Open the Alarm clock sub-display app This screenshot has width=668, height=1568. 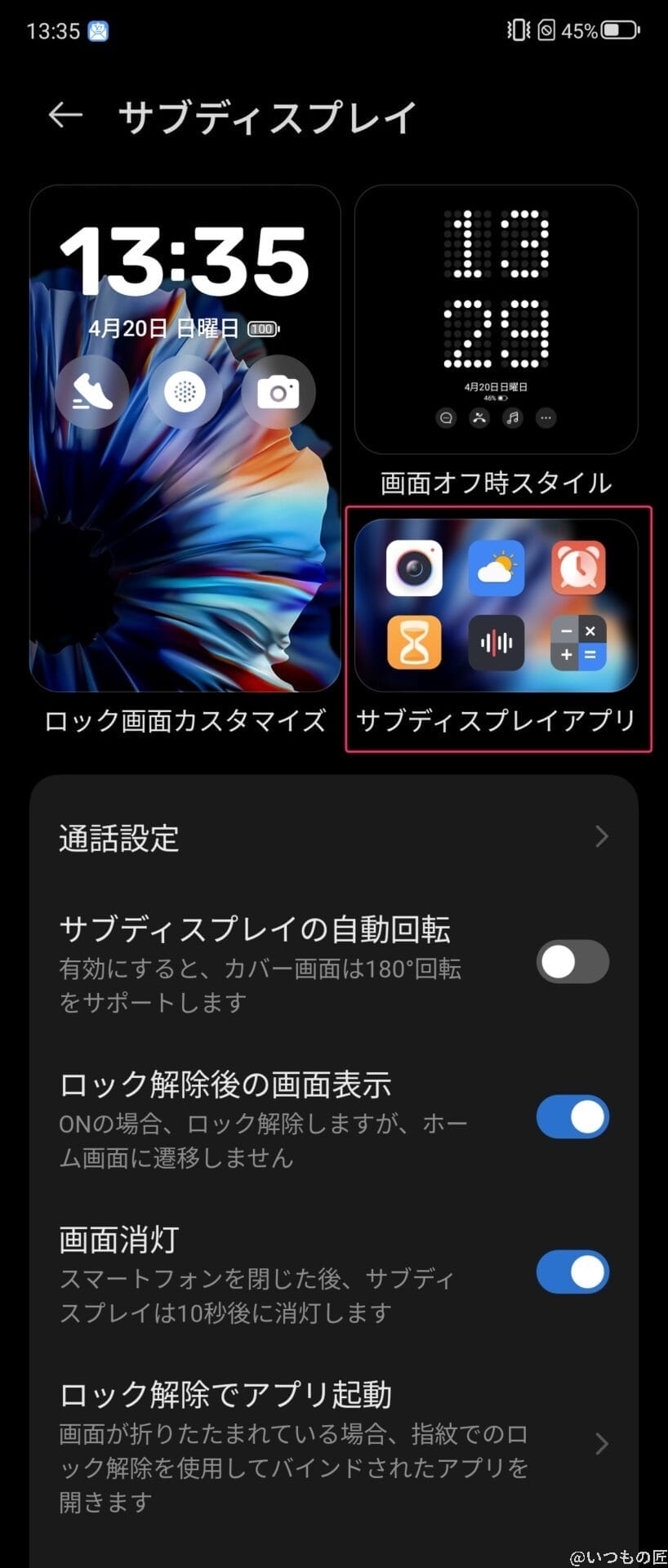[579, 569]
